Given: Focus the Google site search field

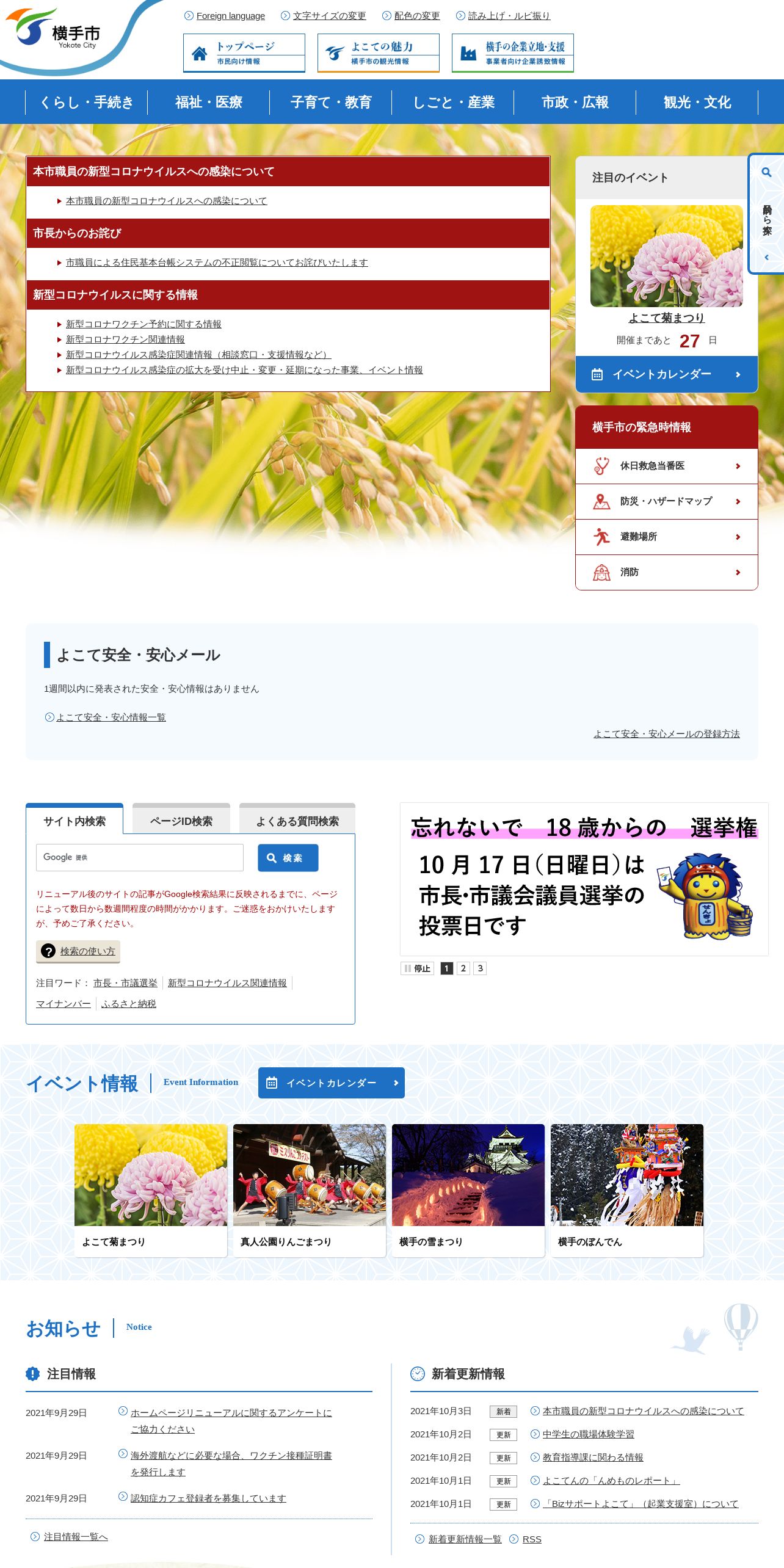Looking at the screenshot, I should 140,857.
